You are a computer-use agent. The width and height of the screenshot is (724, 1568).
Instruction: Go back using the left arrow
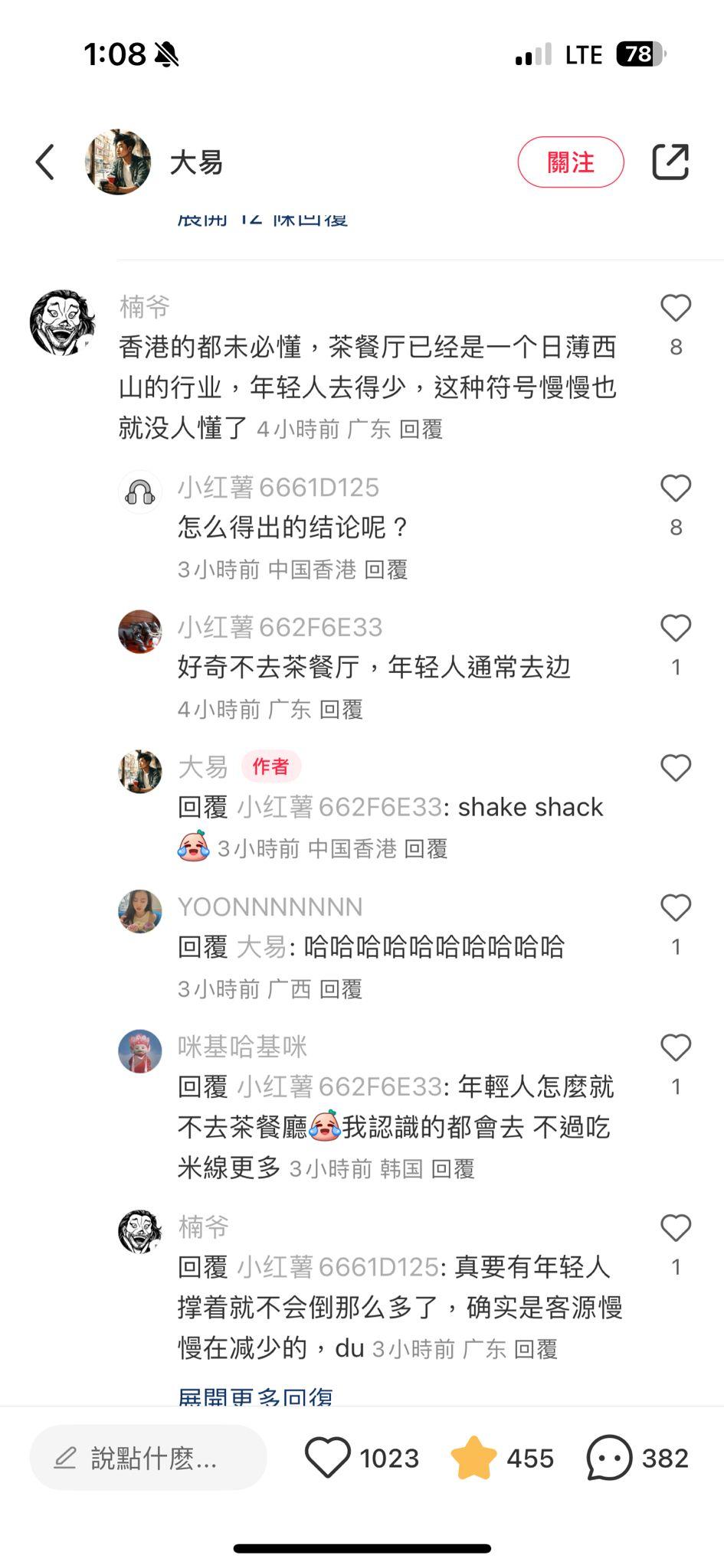[46, 162]
